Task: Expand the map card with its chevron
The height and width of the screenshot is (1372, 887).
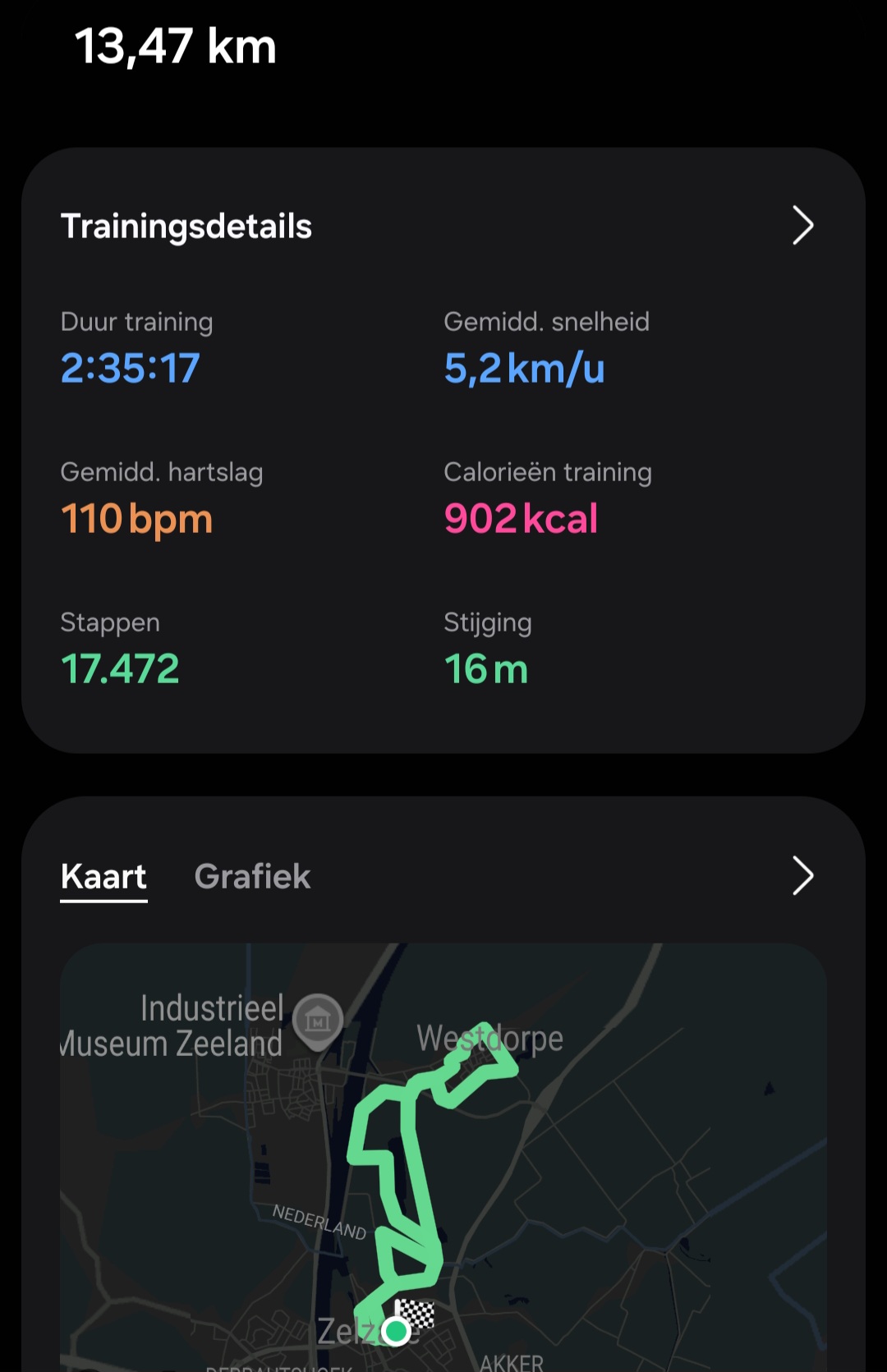Action: point(802,875)
